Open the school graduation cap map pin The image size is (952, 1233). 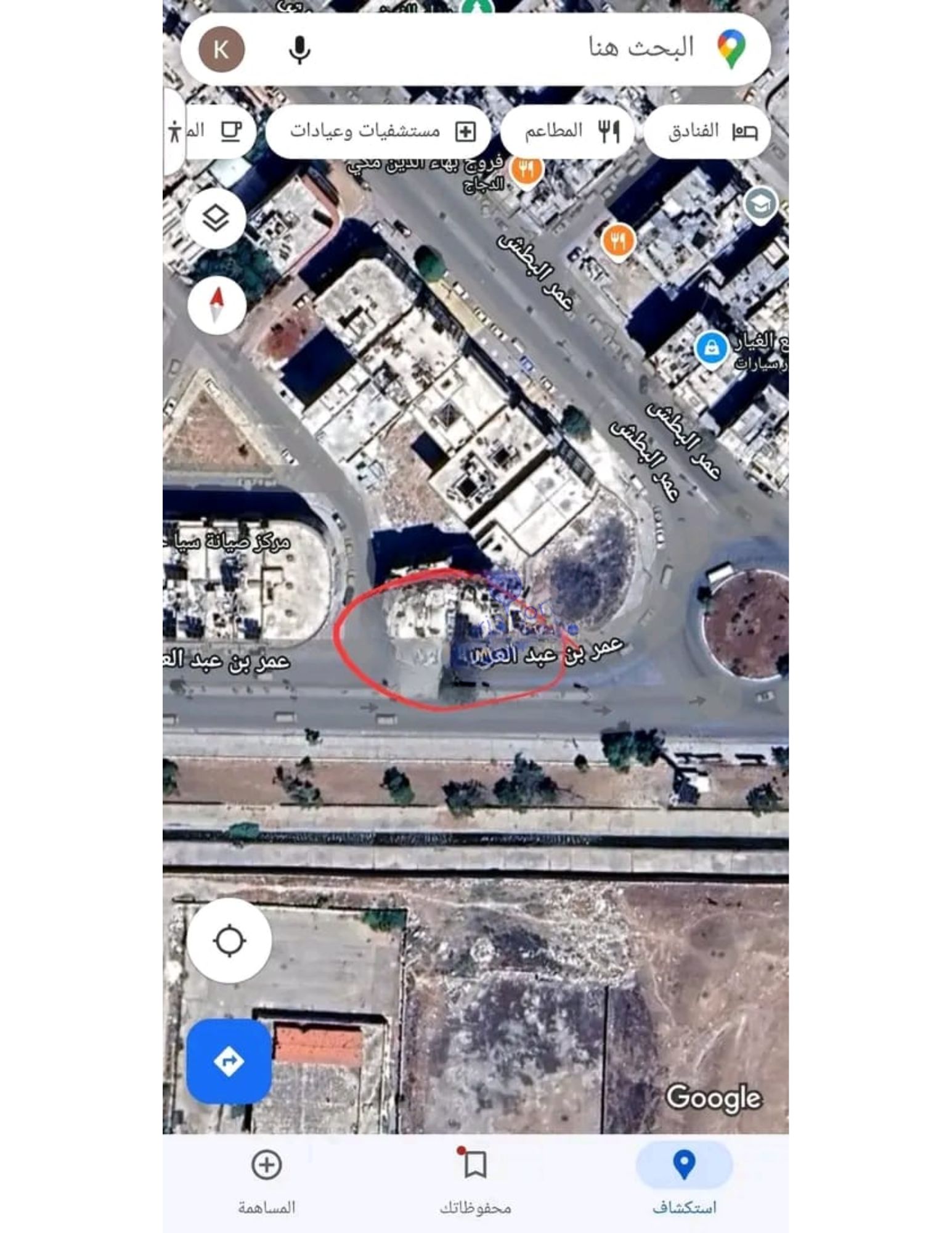coord(760,204)
